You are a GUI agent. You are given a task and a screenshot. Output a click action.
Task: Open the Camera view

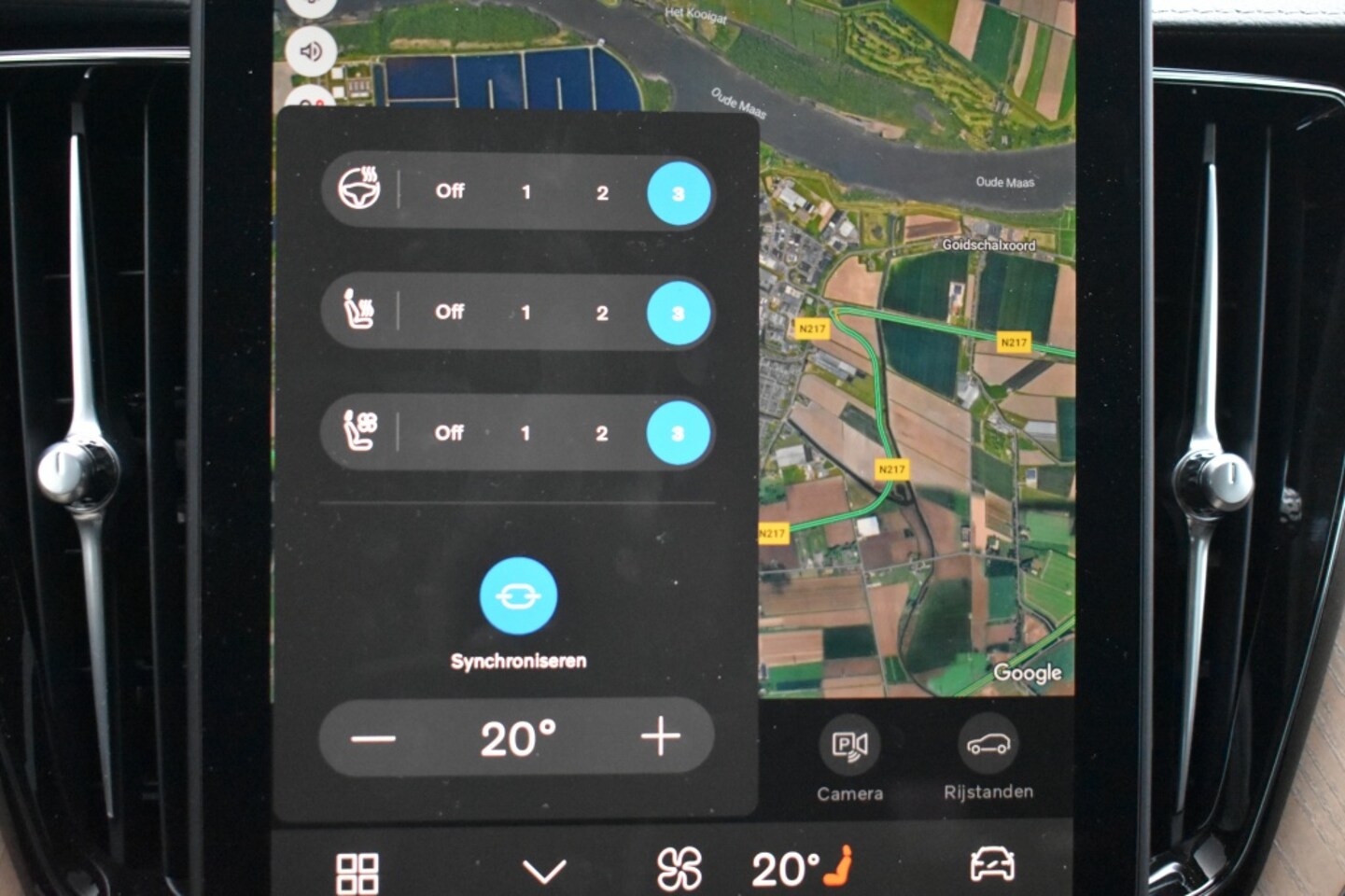click(x=849, y=745)
